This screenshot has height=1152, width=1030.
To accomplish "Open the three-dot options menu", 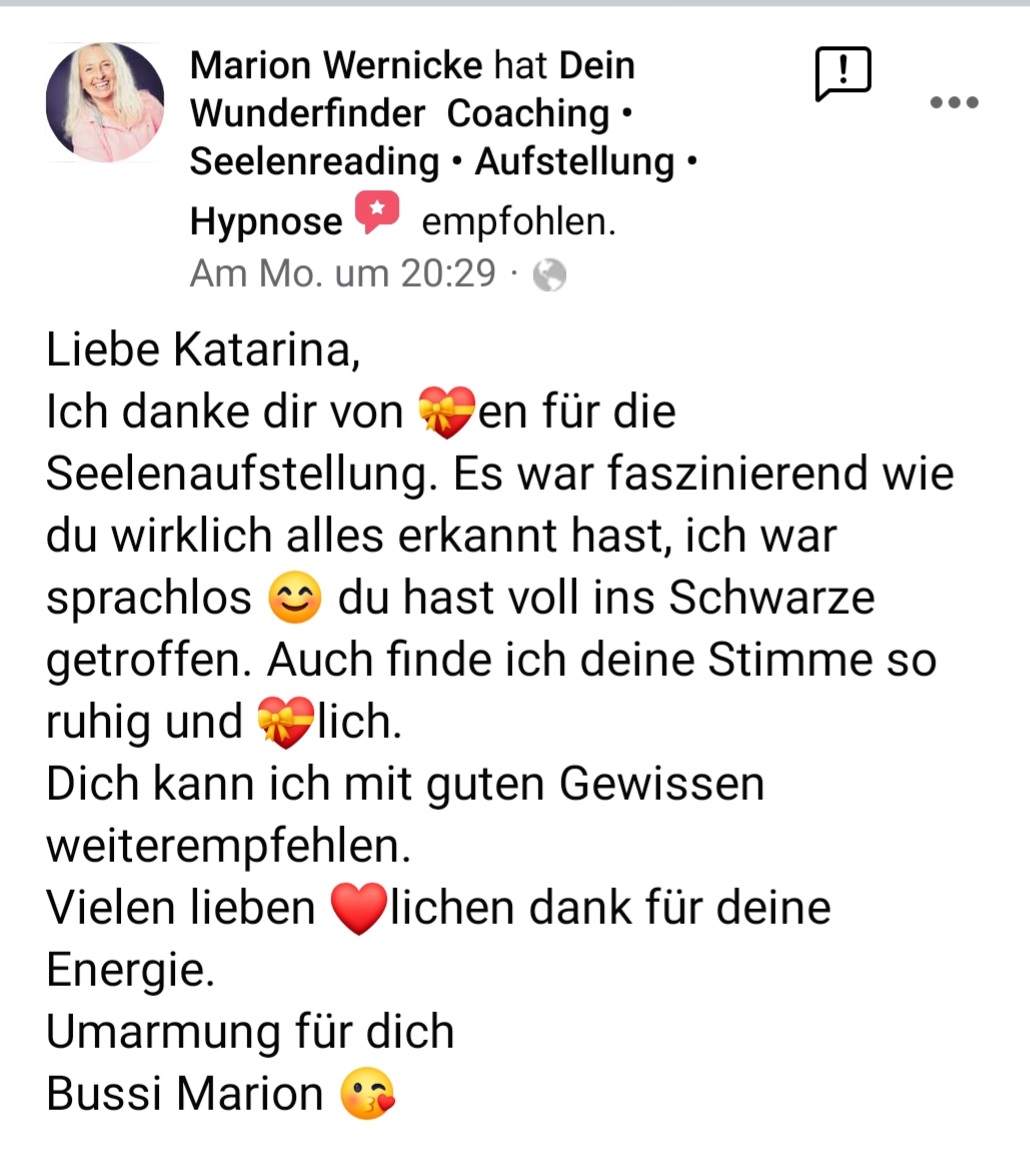I will tap(953, 102).
